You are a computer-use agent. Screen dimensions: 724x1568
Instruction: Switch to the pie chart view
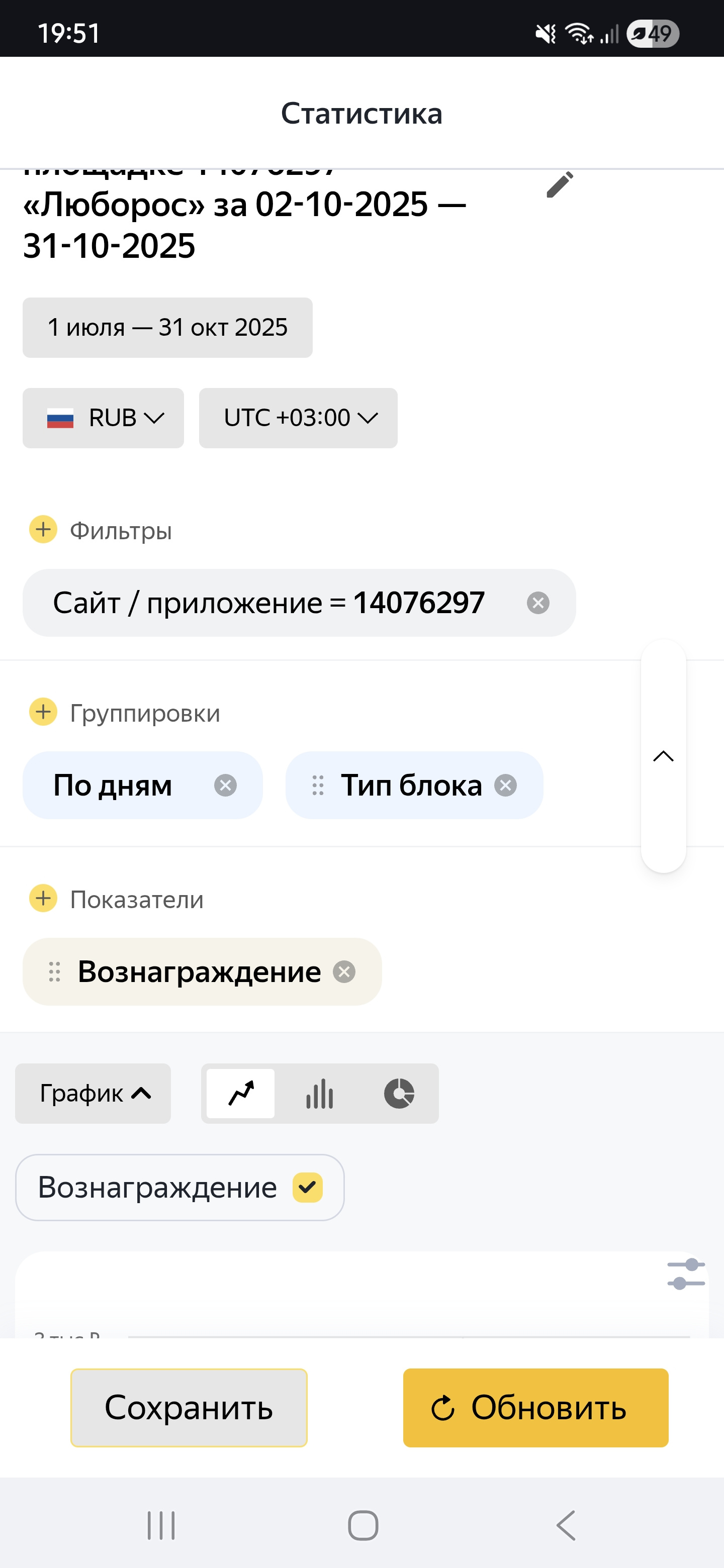pos(399,1094)
